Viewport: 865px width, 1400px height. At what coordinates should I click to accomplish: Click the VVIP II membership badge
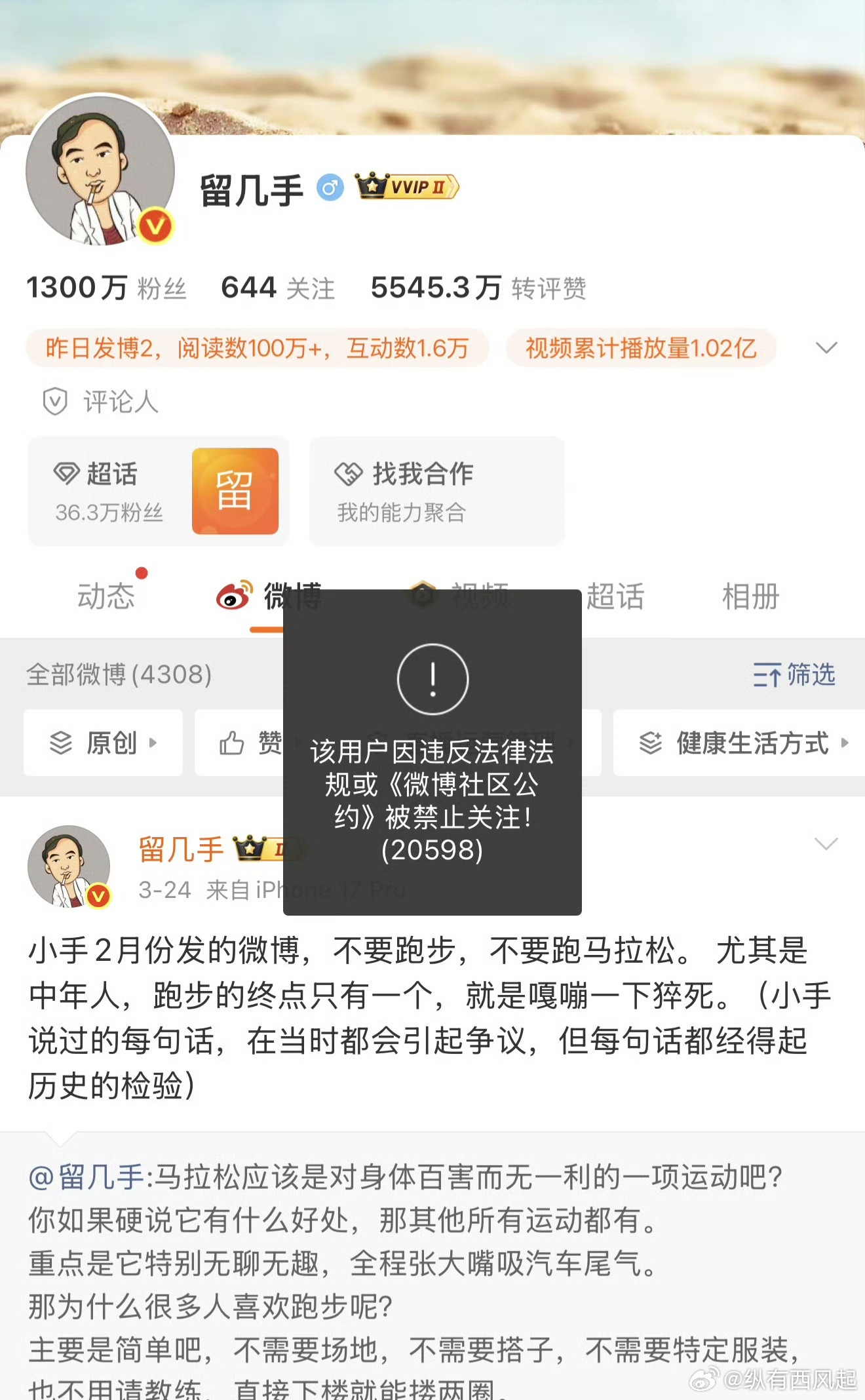(x=406, y=185)
